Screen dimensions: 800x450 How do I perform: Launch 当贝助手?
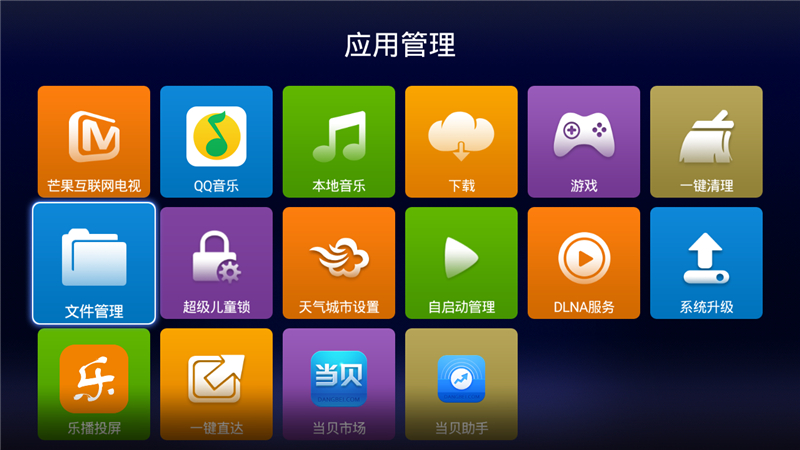tap(461, 384)
